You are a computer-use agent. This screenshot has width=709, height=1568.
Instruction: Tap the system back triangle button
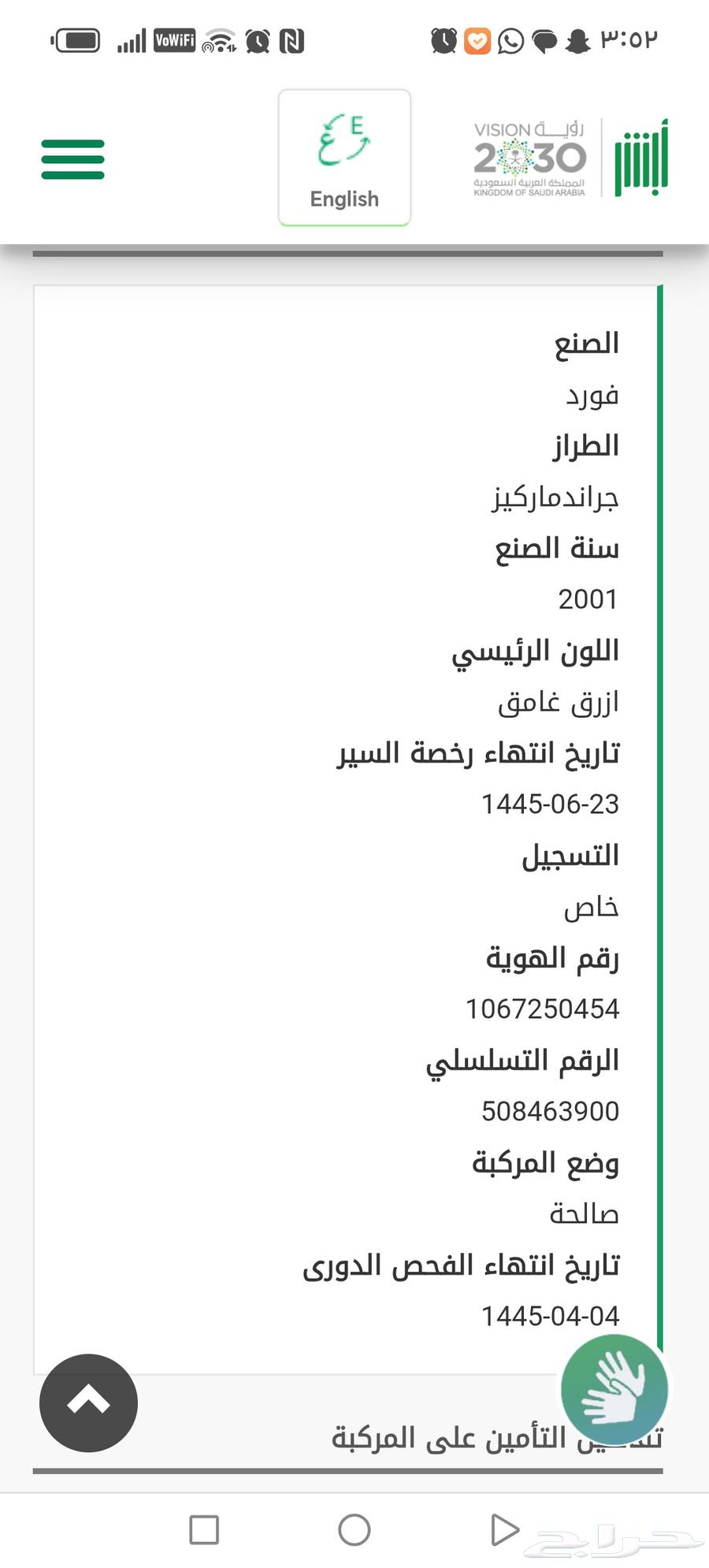click(x=504, y=1529)
